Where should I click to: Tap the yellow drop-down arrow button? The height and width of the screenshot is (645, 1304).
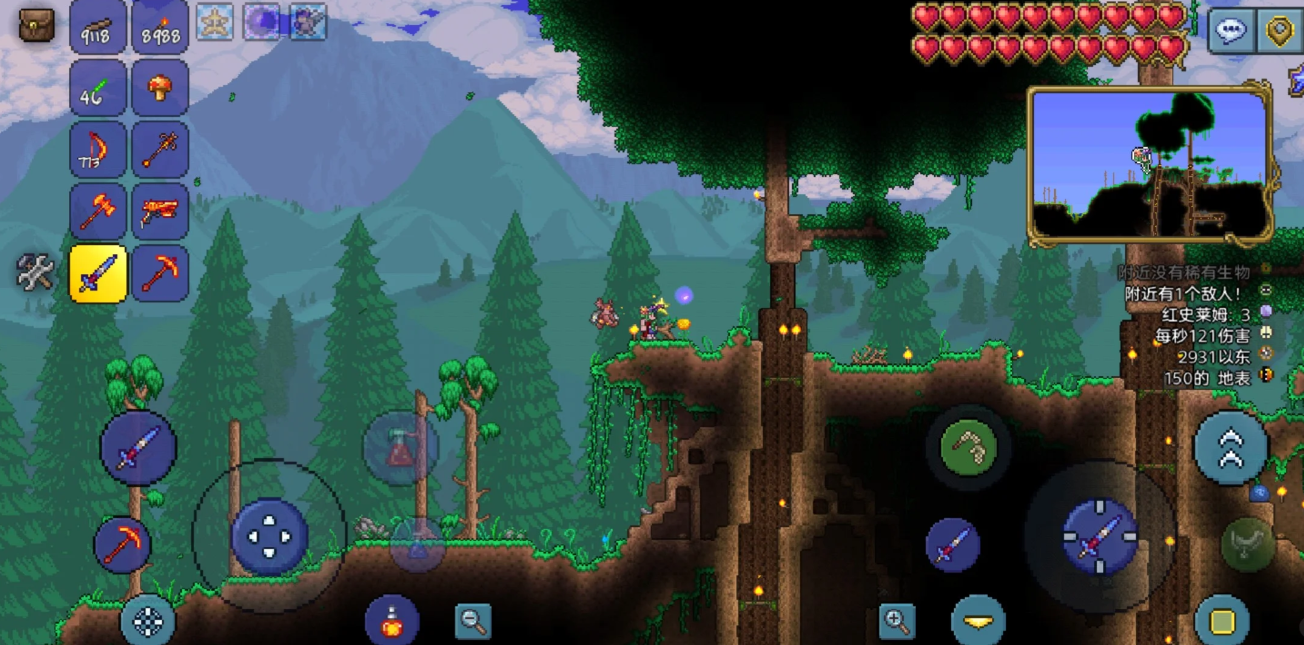coord(977,621)
